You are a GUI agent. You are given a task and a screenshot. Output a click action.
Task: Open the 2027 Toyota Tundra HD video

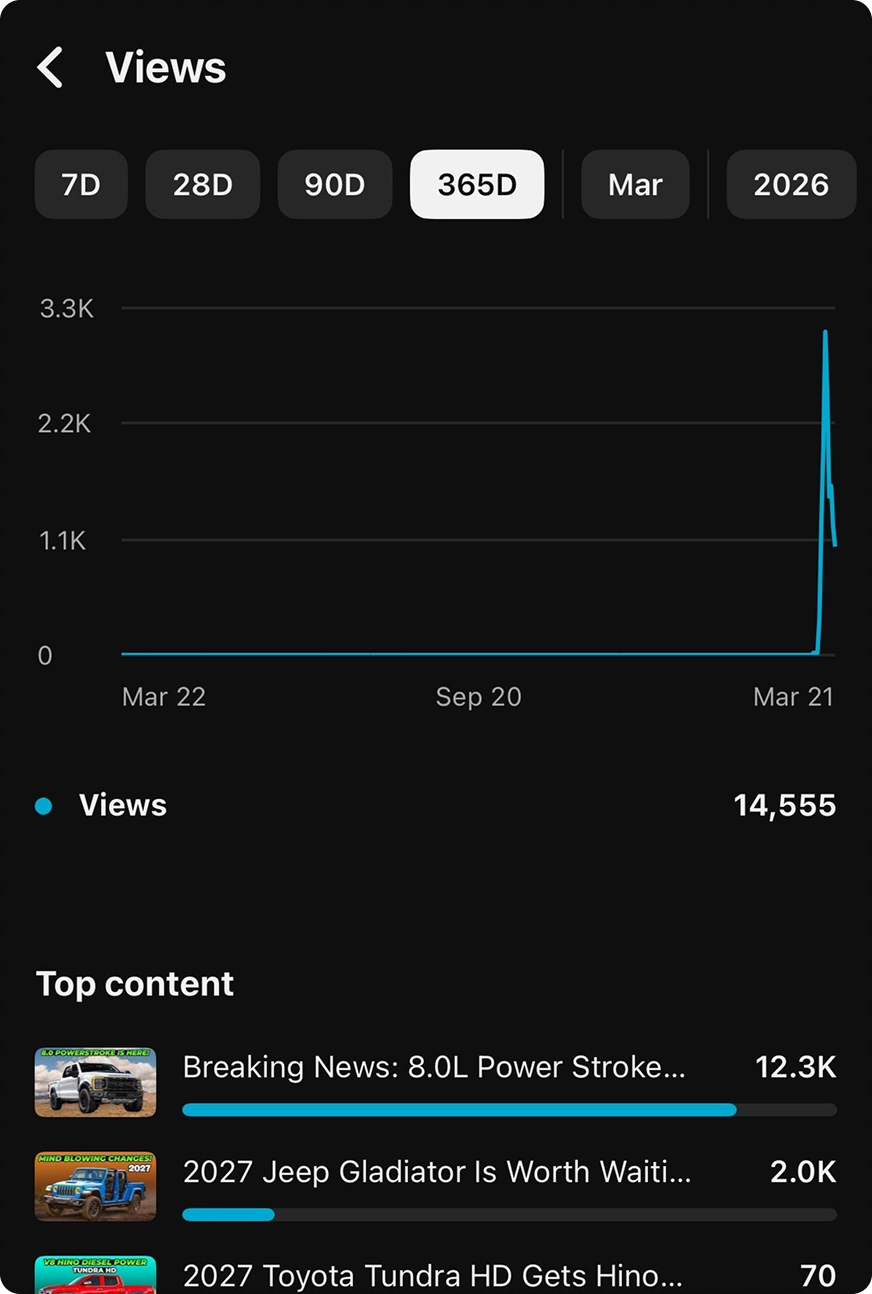click(433, 1276)
